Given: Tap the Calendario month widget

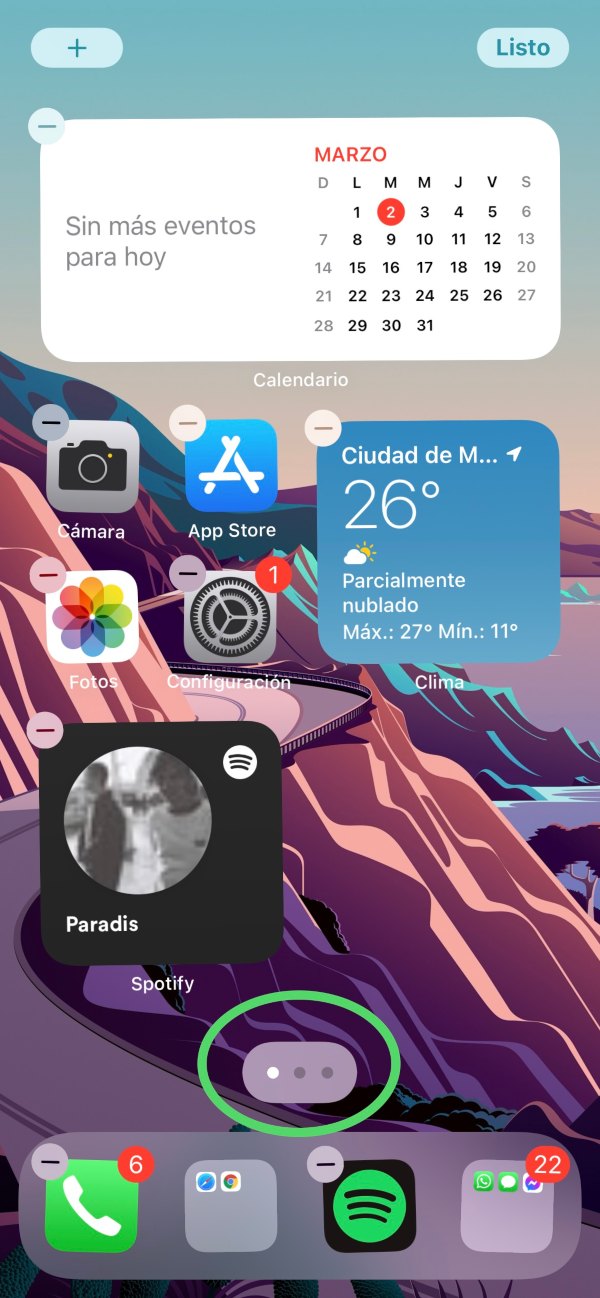Looking at the screenshot, I should point(300,240).
